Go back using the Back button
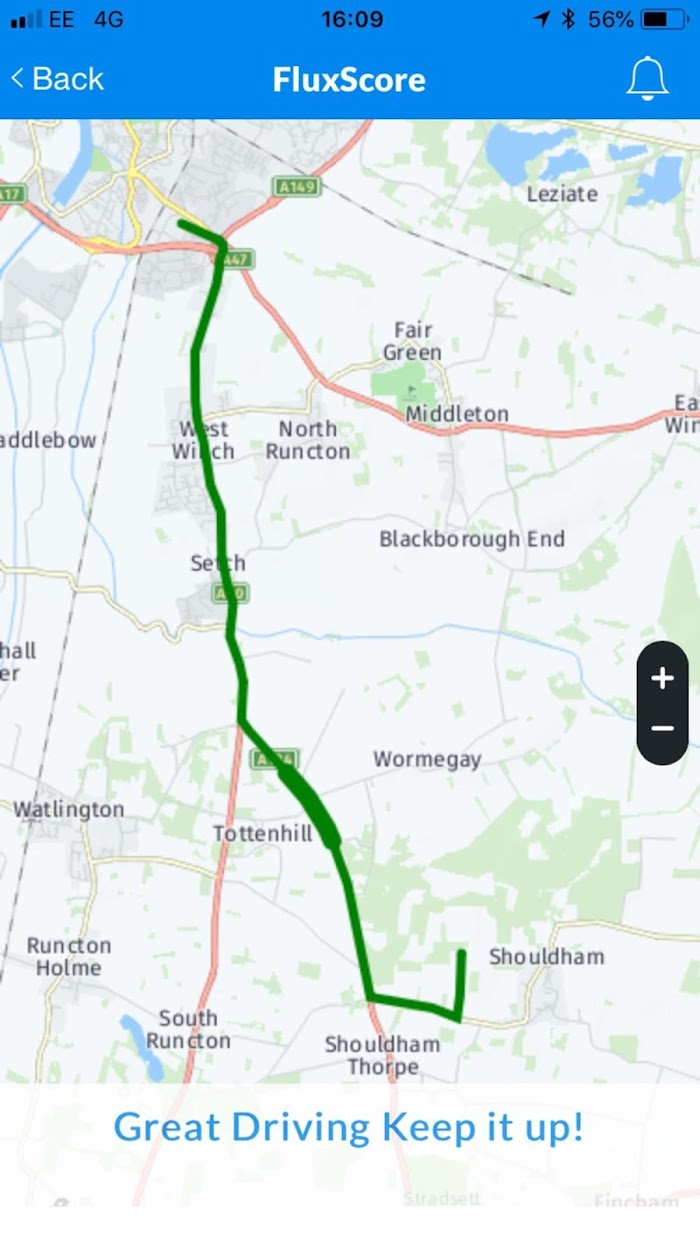 57,79
